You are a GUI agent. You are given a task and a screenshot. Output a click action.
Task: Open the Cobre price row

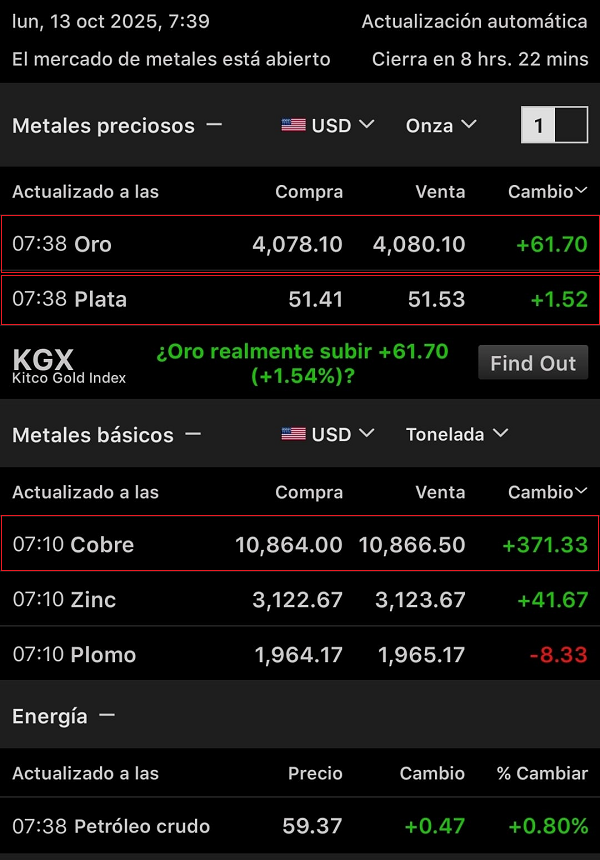tap(300, 545)
